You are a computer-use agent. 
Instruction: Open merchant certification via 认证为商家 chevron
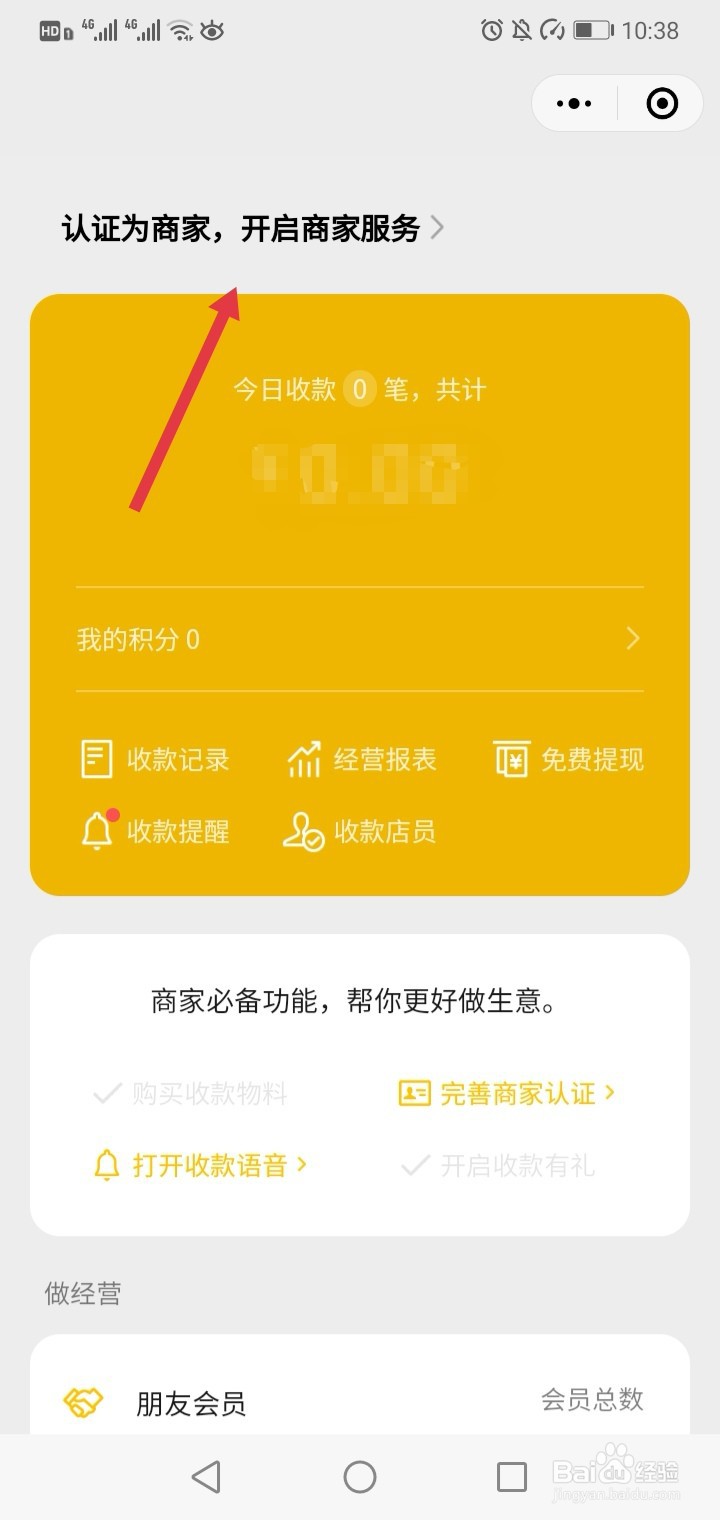[436, 228]
